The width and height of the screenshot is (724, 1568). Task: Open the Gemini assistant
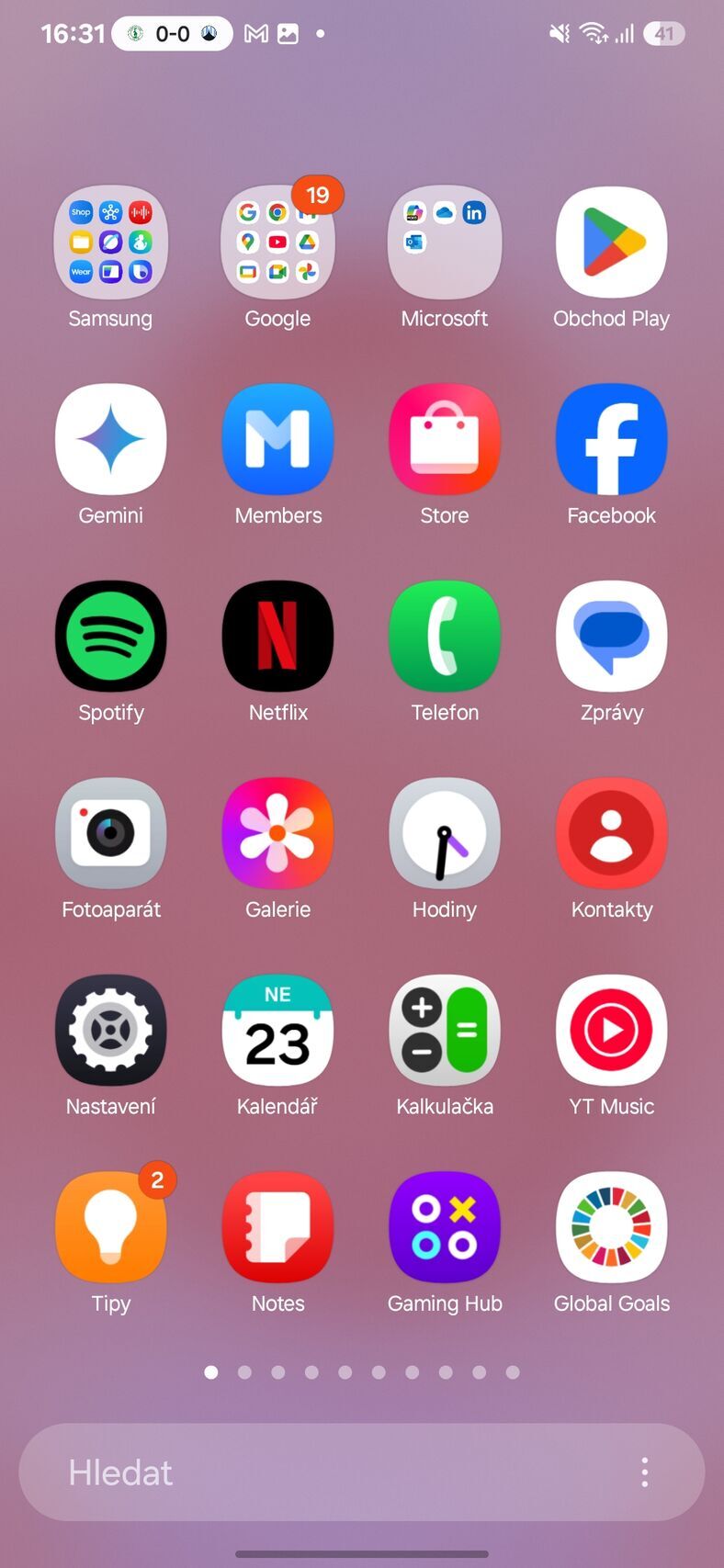point(110,439)
